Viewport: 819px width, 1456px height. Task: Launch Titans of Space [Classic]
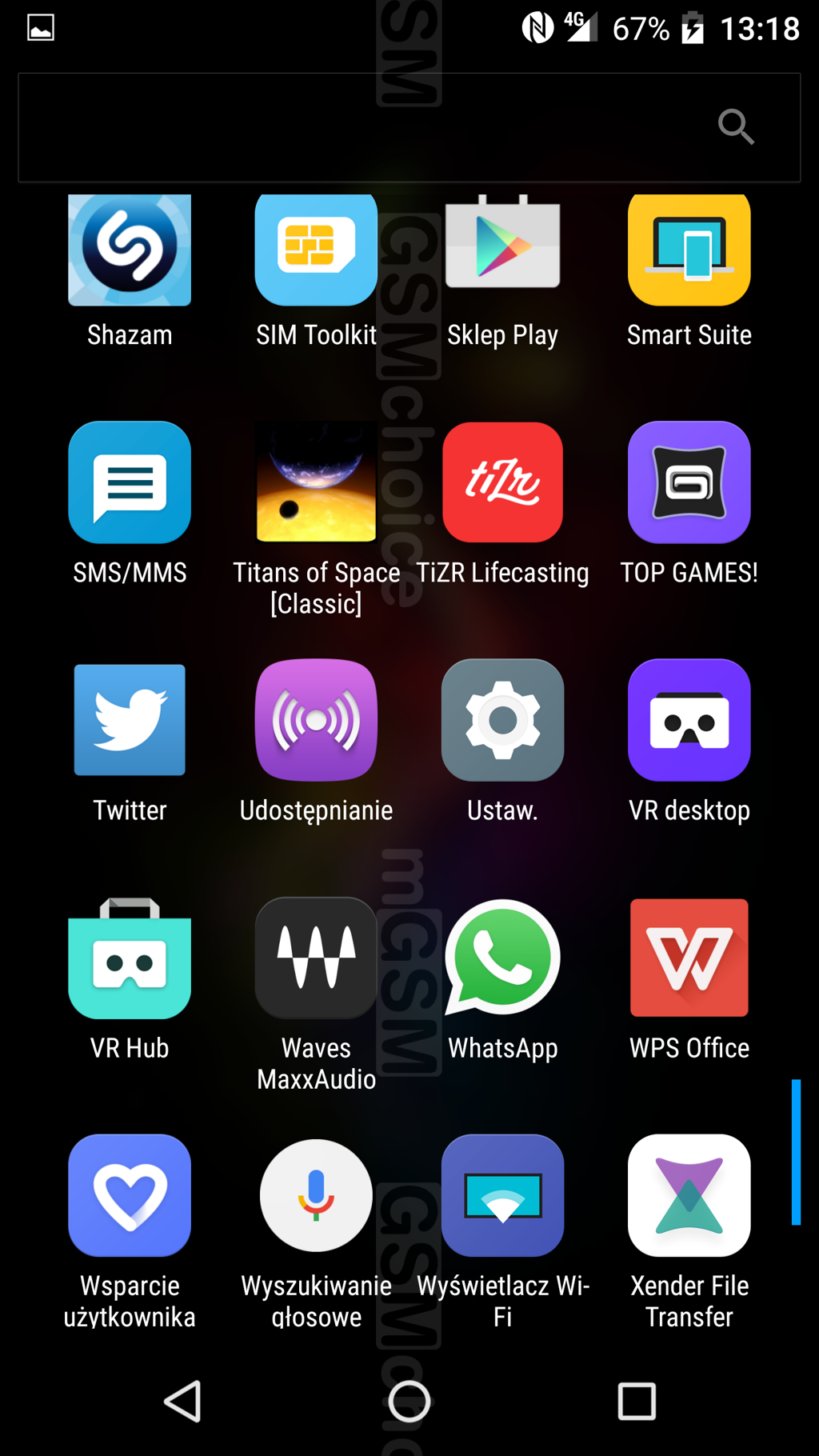(x=316, y=482)
